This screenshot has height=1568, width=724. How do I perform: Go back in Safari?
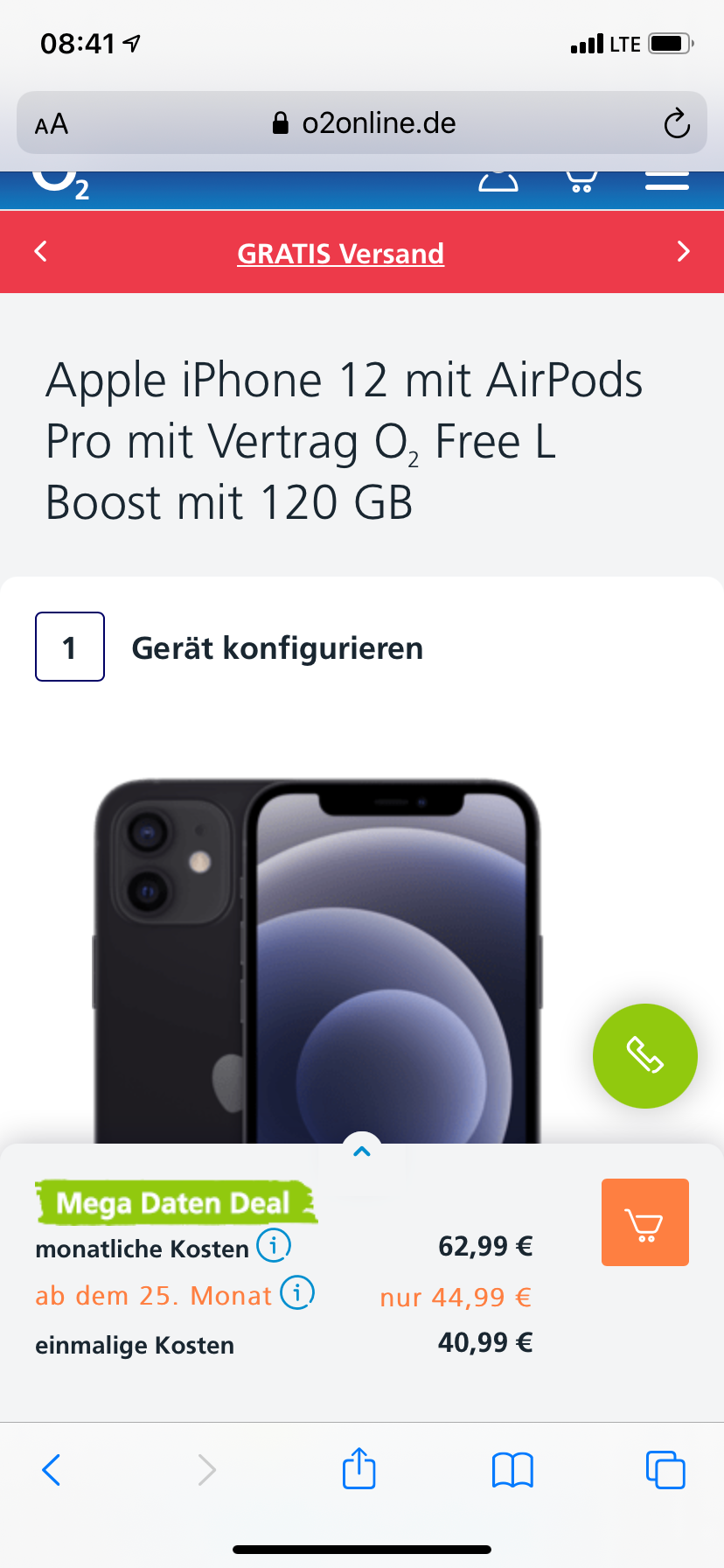pos(52,1470)
